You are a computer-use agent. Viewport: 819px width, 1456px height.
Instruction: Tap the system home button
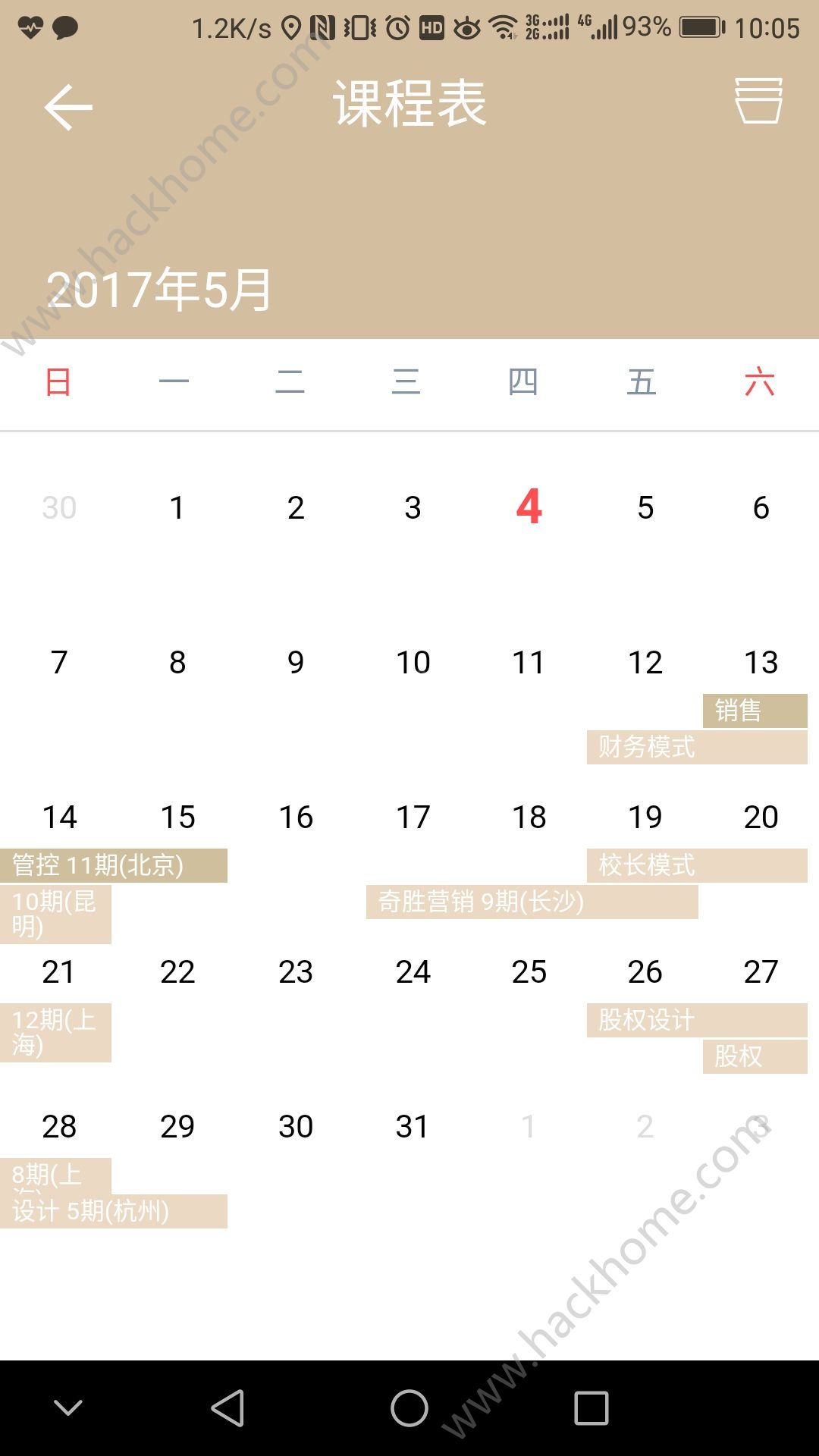(409, 1408)
